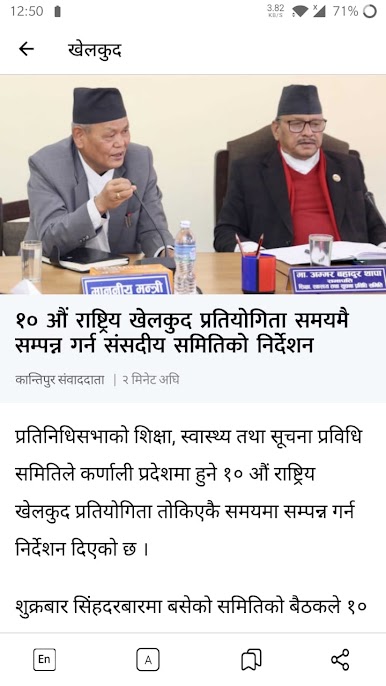Switch article language with the En button
386x686 pixels.
click(x=44, y=659)
